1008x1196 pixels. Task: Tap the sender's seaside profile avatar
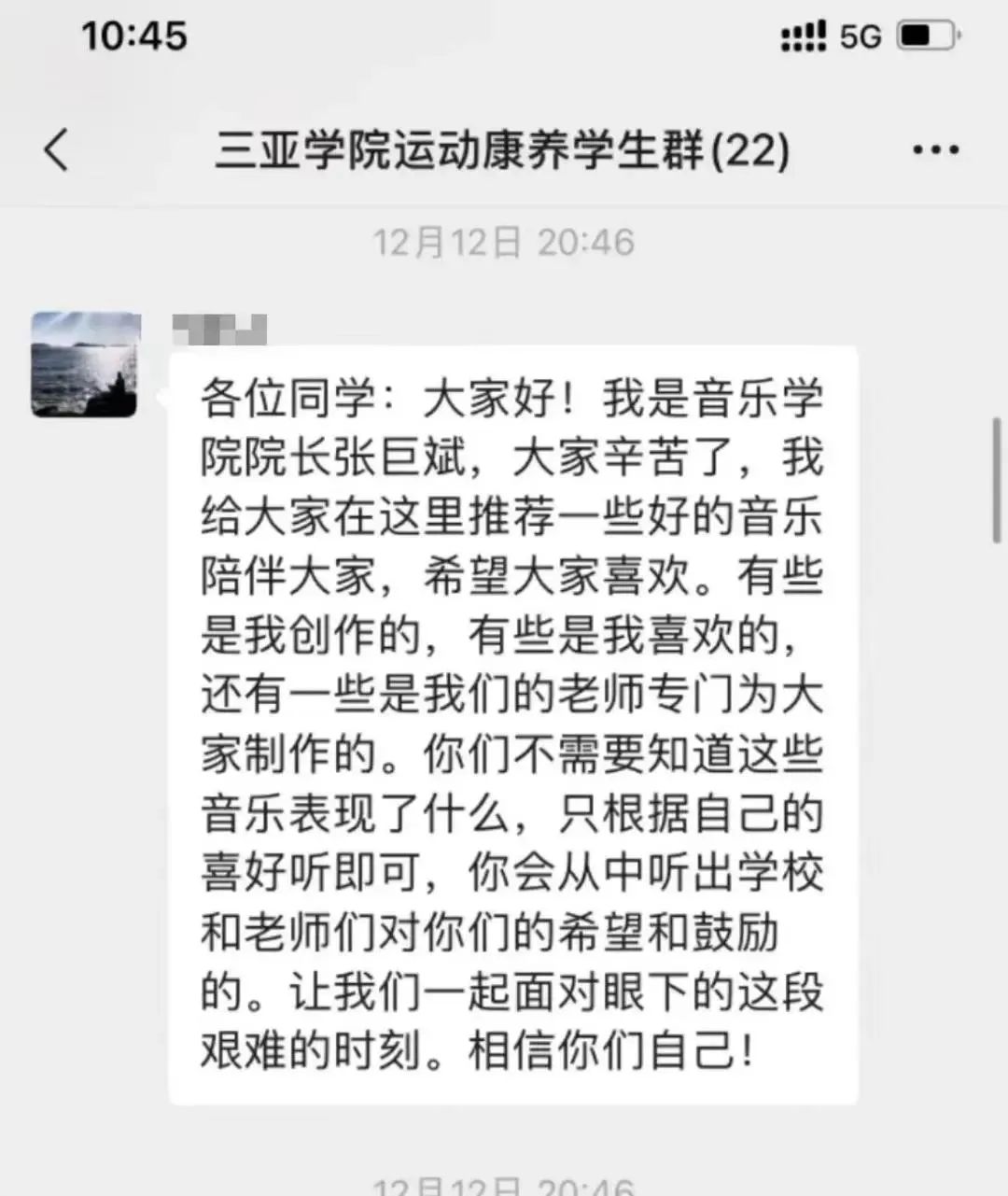(x=86, y=364)
